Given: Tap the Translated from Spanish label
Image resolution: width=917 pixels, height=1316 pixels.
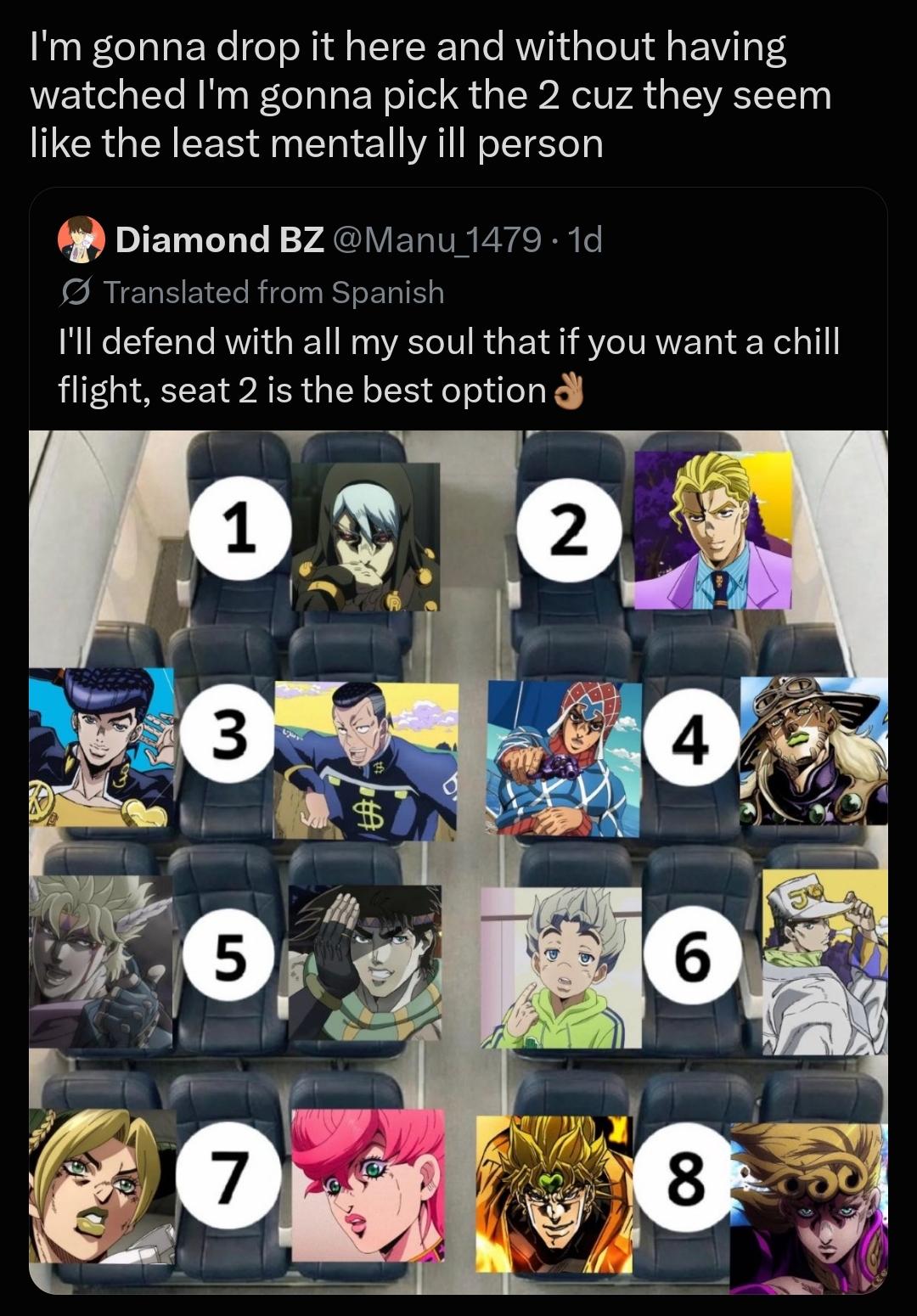Looking at the screenshot, I should [251, 292].
